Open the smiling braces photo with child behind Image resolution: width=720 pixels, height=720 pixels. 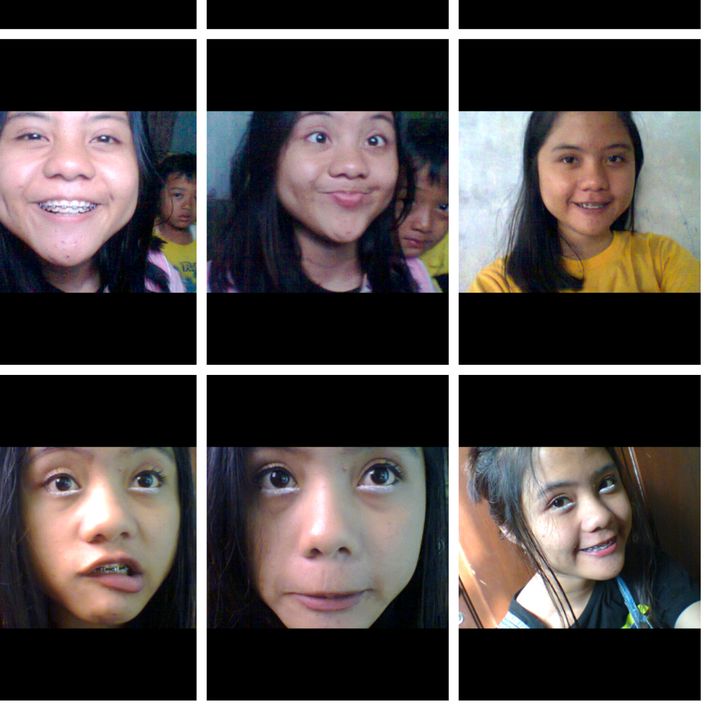98,202
